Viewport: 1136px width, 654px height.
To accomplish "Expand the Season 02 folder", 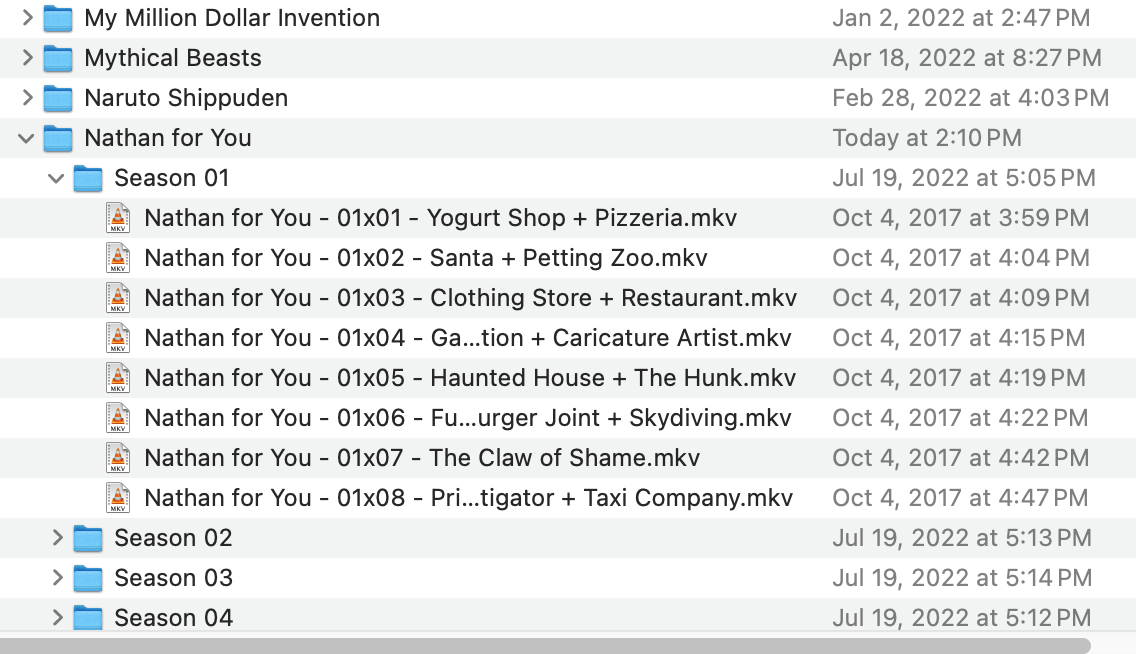I will point(57,538).
